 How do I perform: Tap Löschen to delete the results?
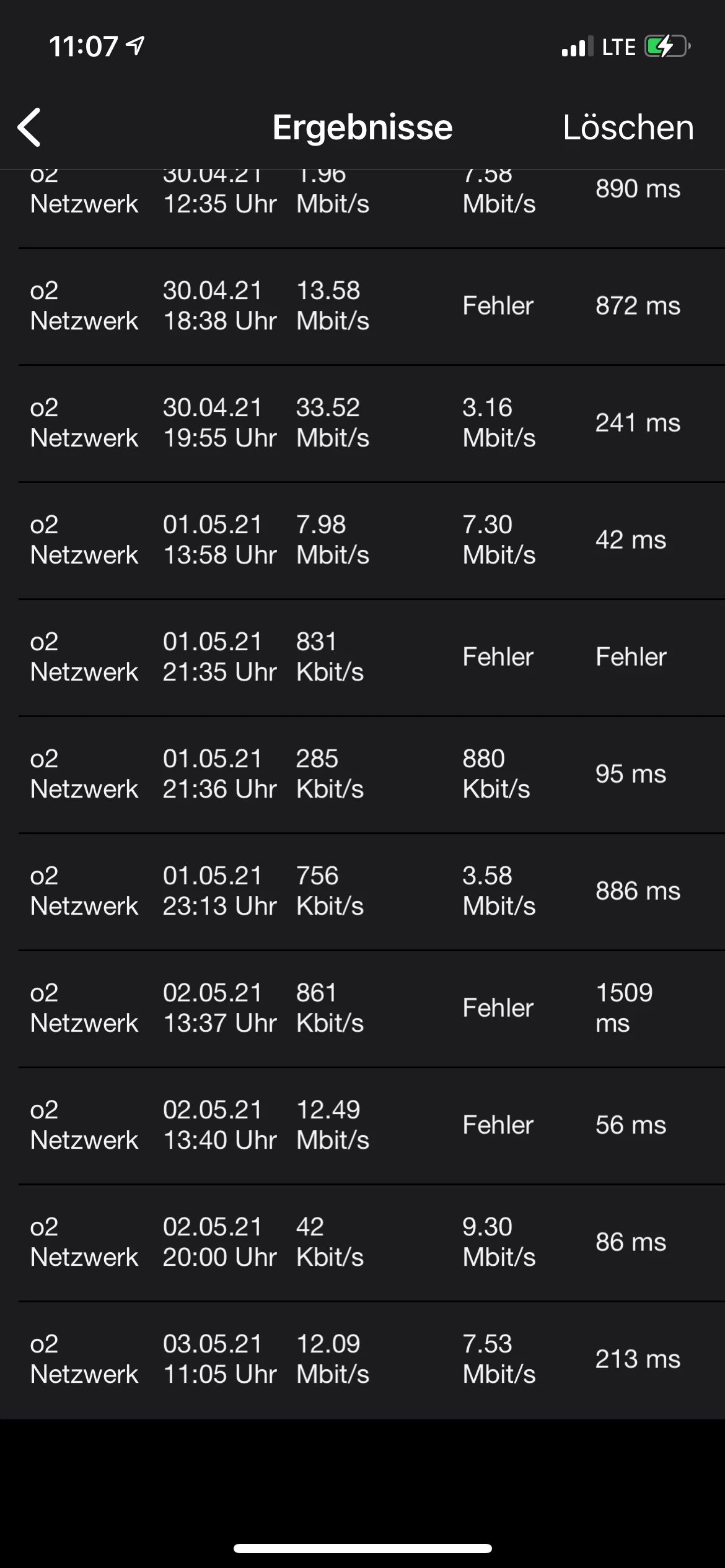(628, 128)
